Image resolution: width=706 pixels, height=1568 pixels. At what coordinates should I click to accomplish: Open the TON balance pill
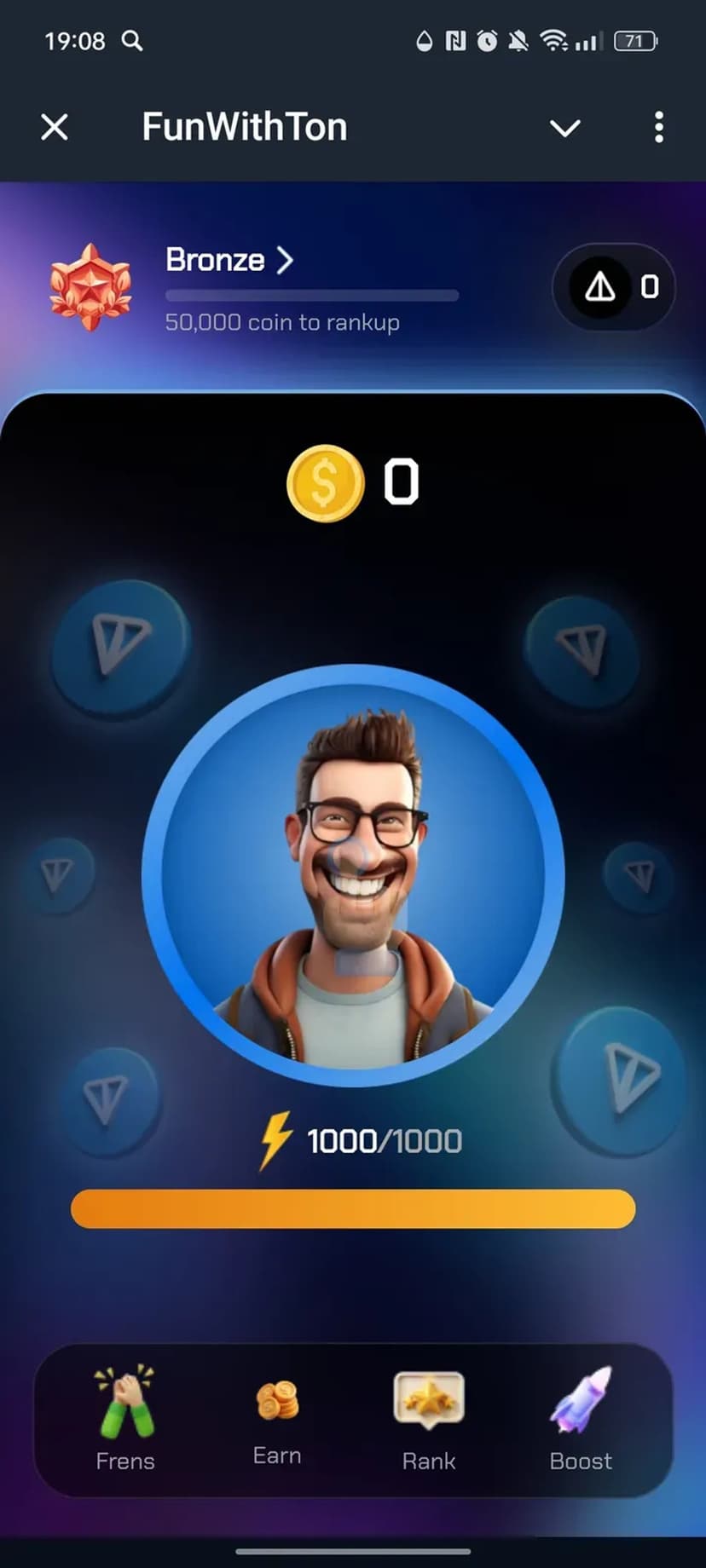click(x=614, y=287)
